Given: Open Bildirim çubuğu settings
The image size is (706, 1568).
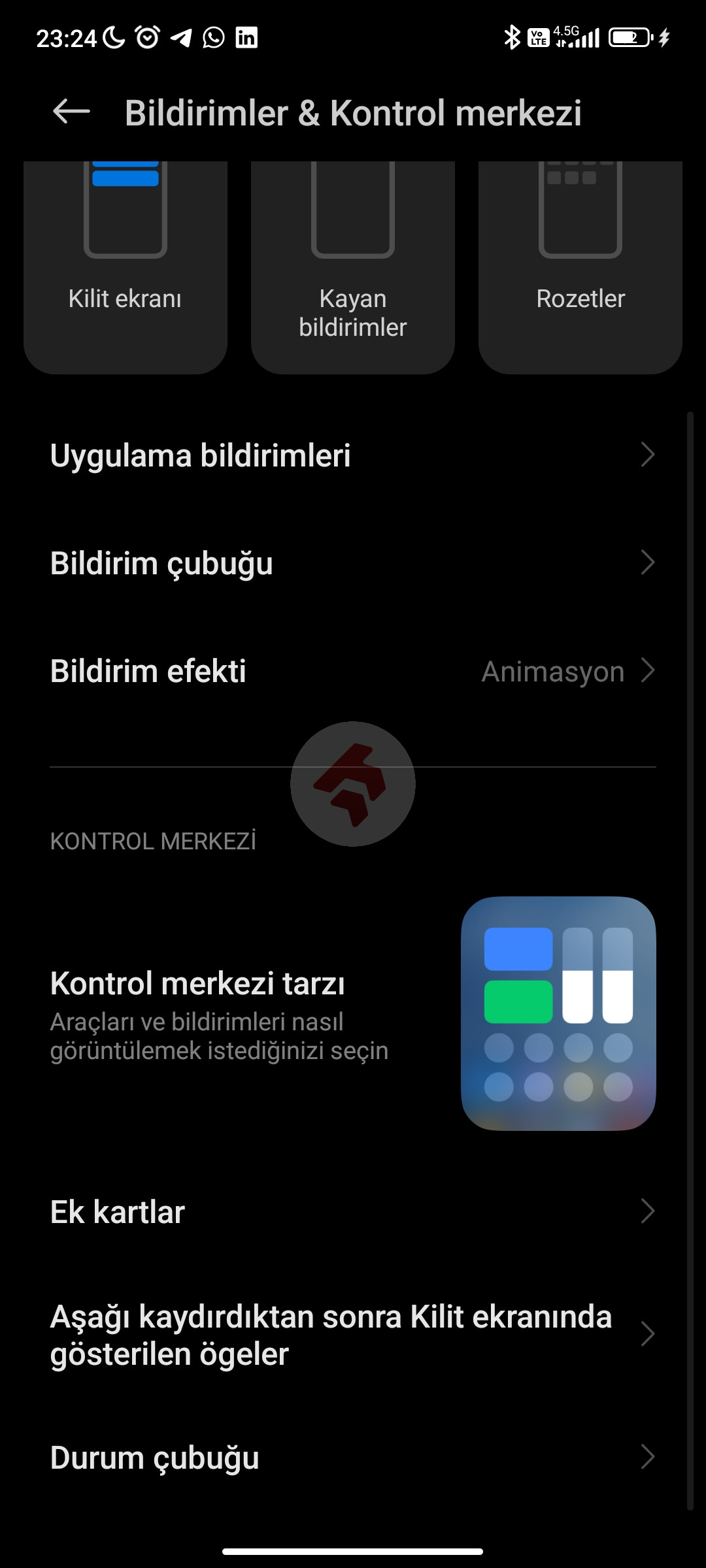Looking at the screenshot, I should pyautogui.click(x=353, y=563).
